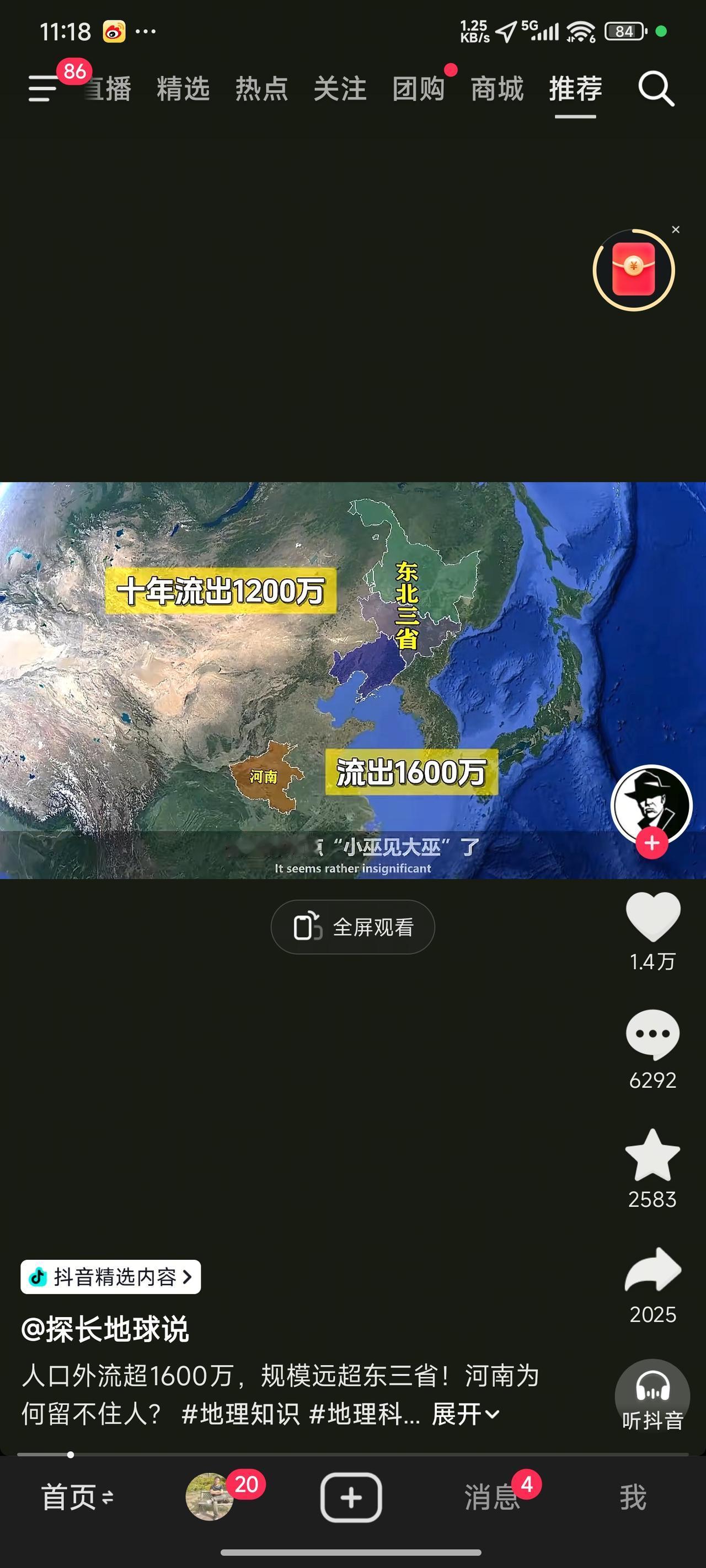Switch to the 热点 tab
The width and height of the screenshot is (706, 1568).
point(261,89)
